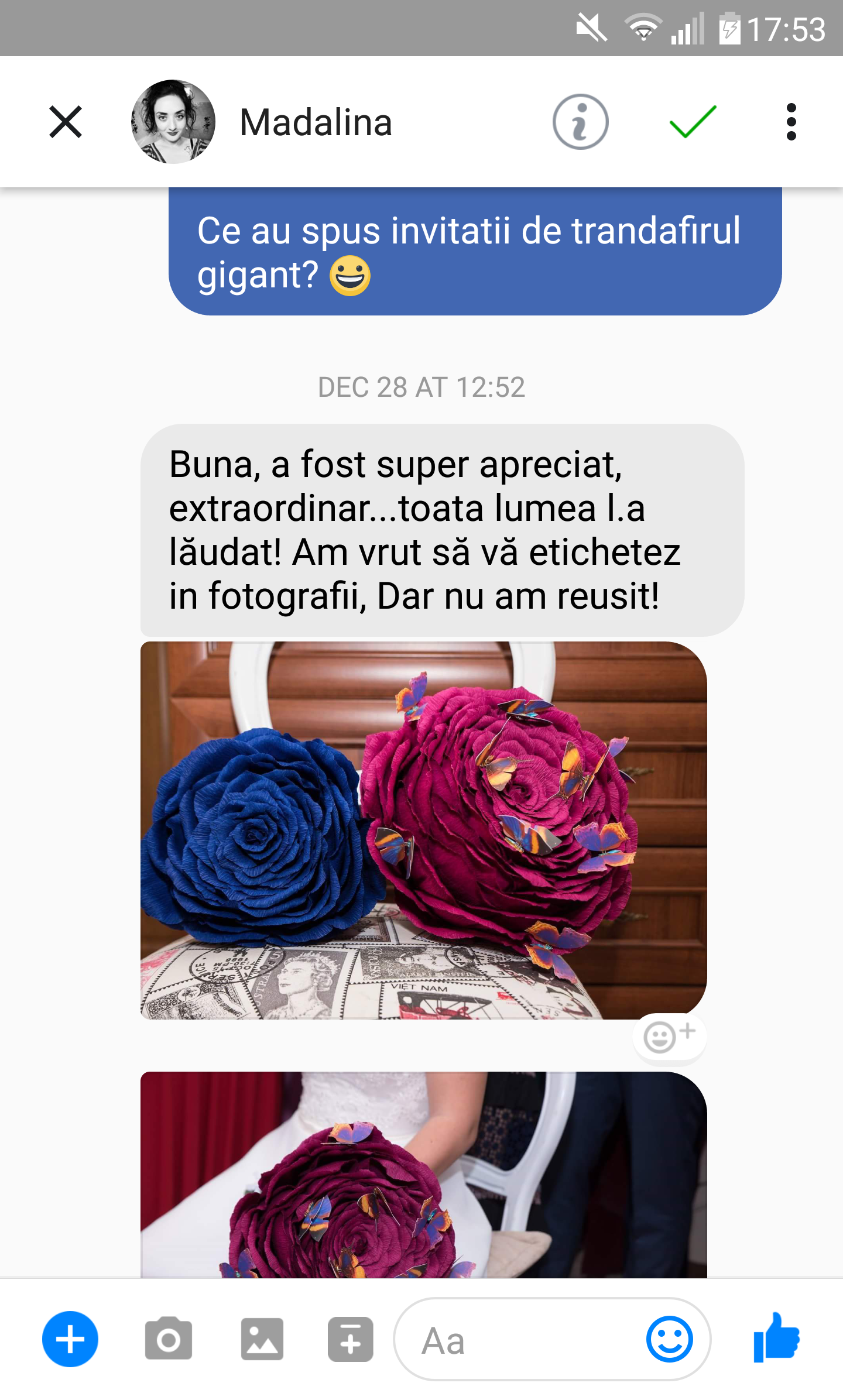843x1400 pixels.
Task: Open more options with the plus button
Action: (70, 1339)
